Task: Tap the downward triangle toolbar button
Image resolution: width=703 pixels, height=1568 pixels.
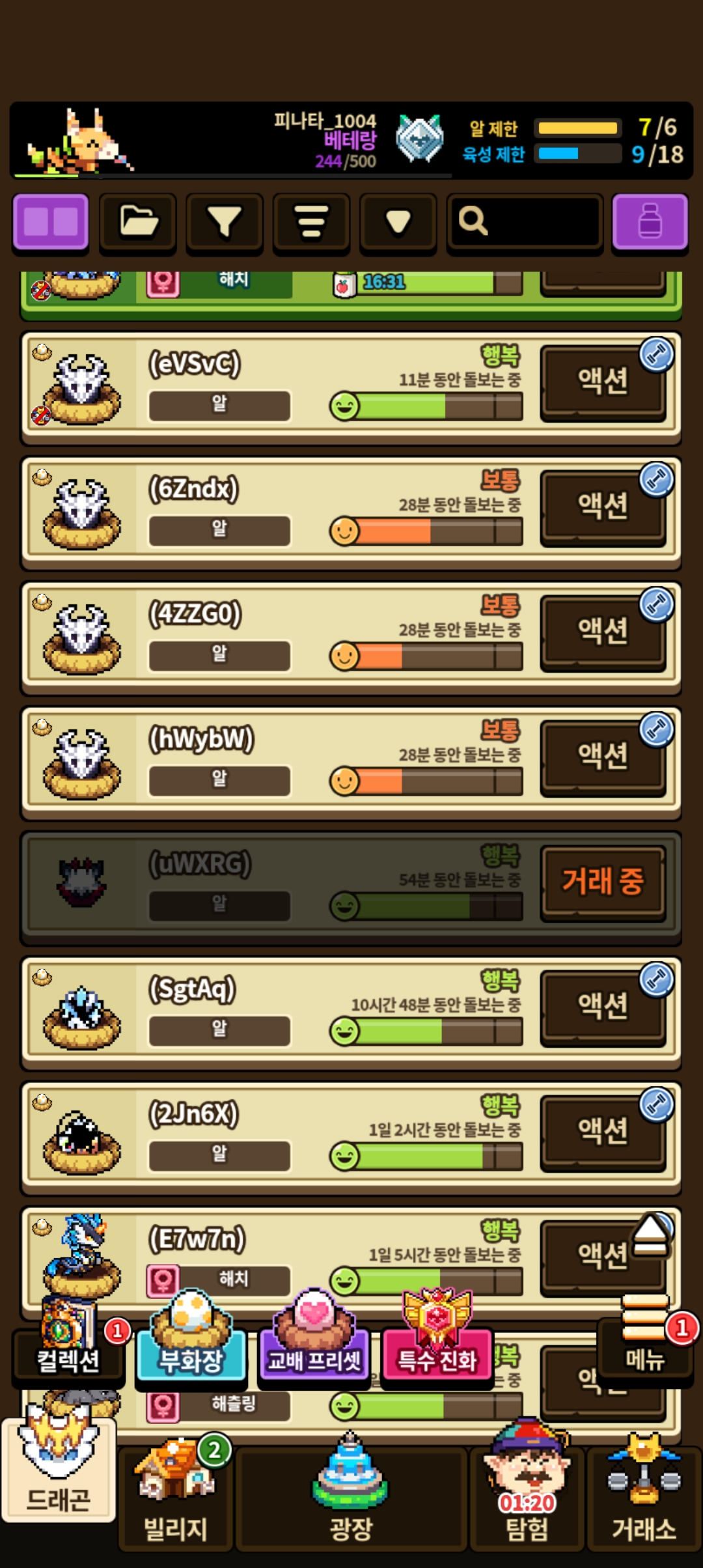Action: [398, 222]
